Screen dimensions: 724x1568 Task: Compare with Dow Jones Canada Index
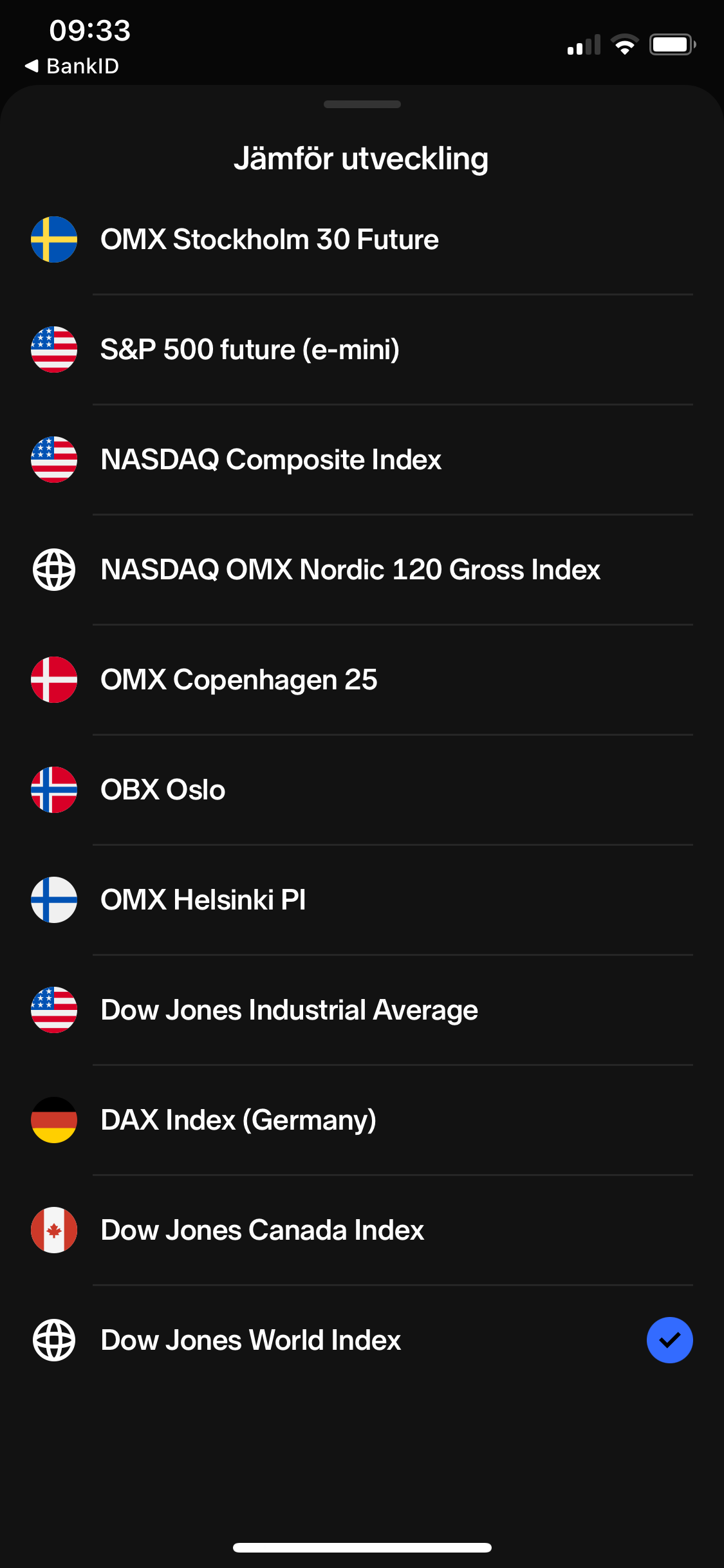click(x=362, y=1230)
